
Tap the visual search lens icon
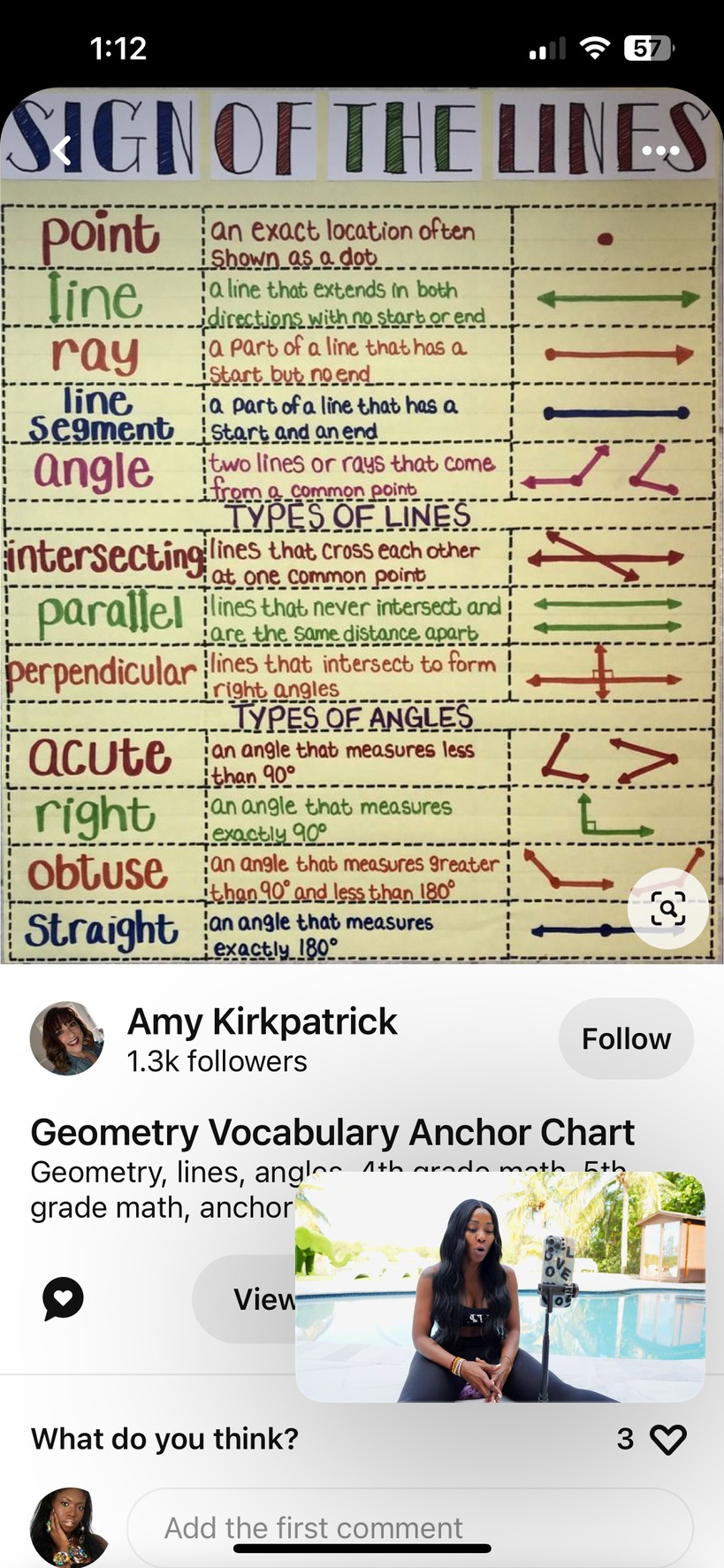667,908
